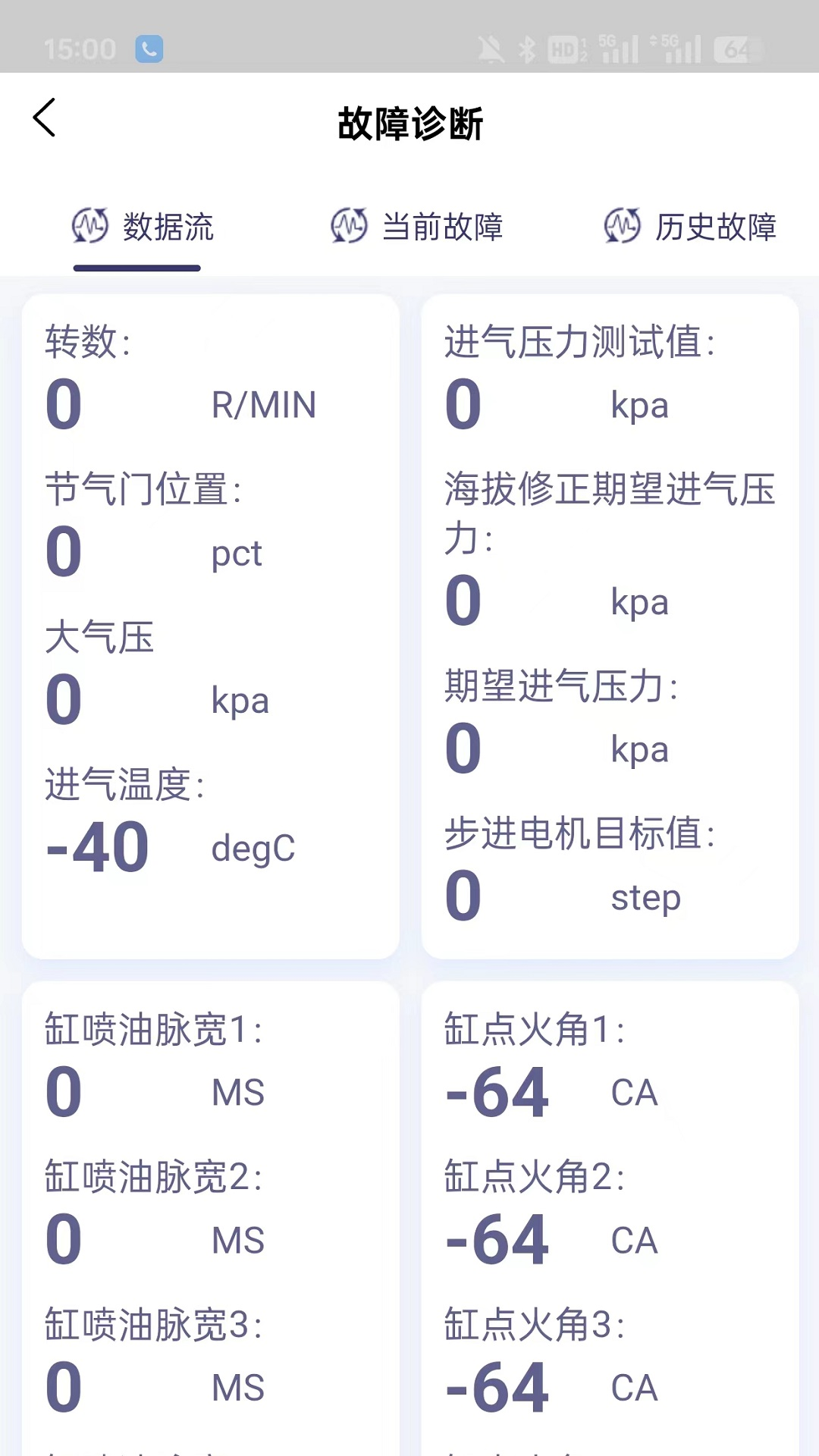
Task: Tap the phone icon in the status bar
Action: [149, 49]
